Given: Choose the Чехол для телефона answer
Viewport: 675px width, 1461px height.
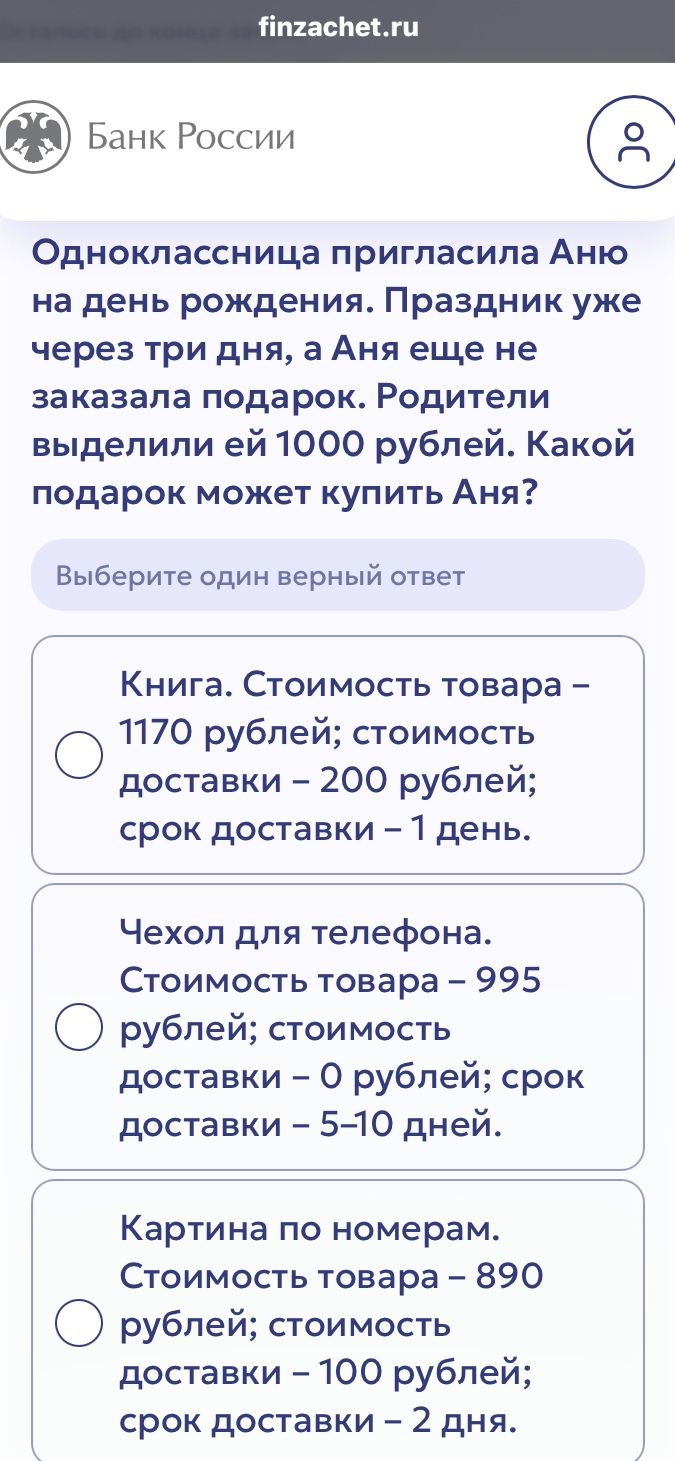Looking at the screenshot, I should point(338,1027).
